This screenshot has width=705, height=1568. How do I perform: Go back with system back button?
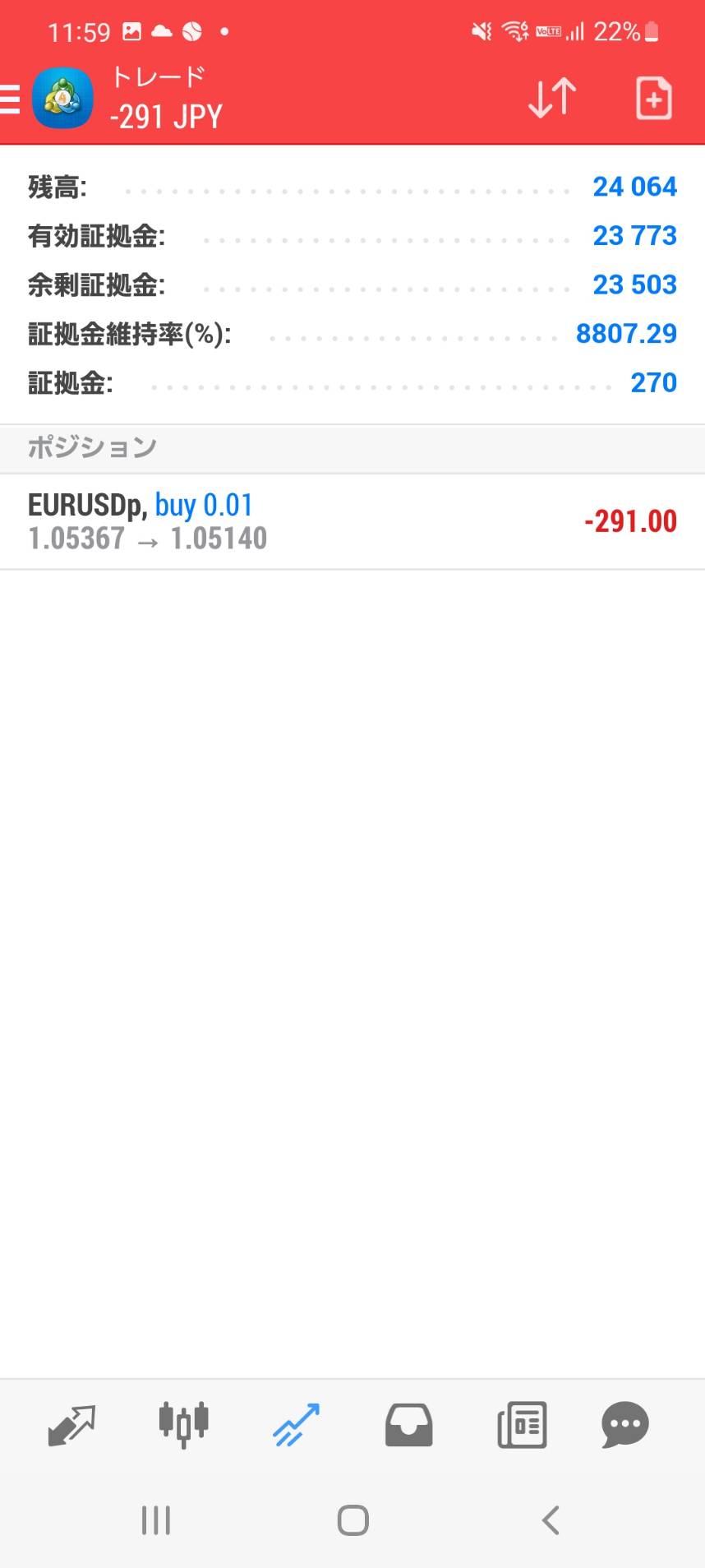click(x=551, y=1520)
